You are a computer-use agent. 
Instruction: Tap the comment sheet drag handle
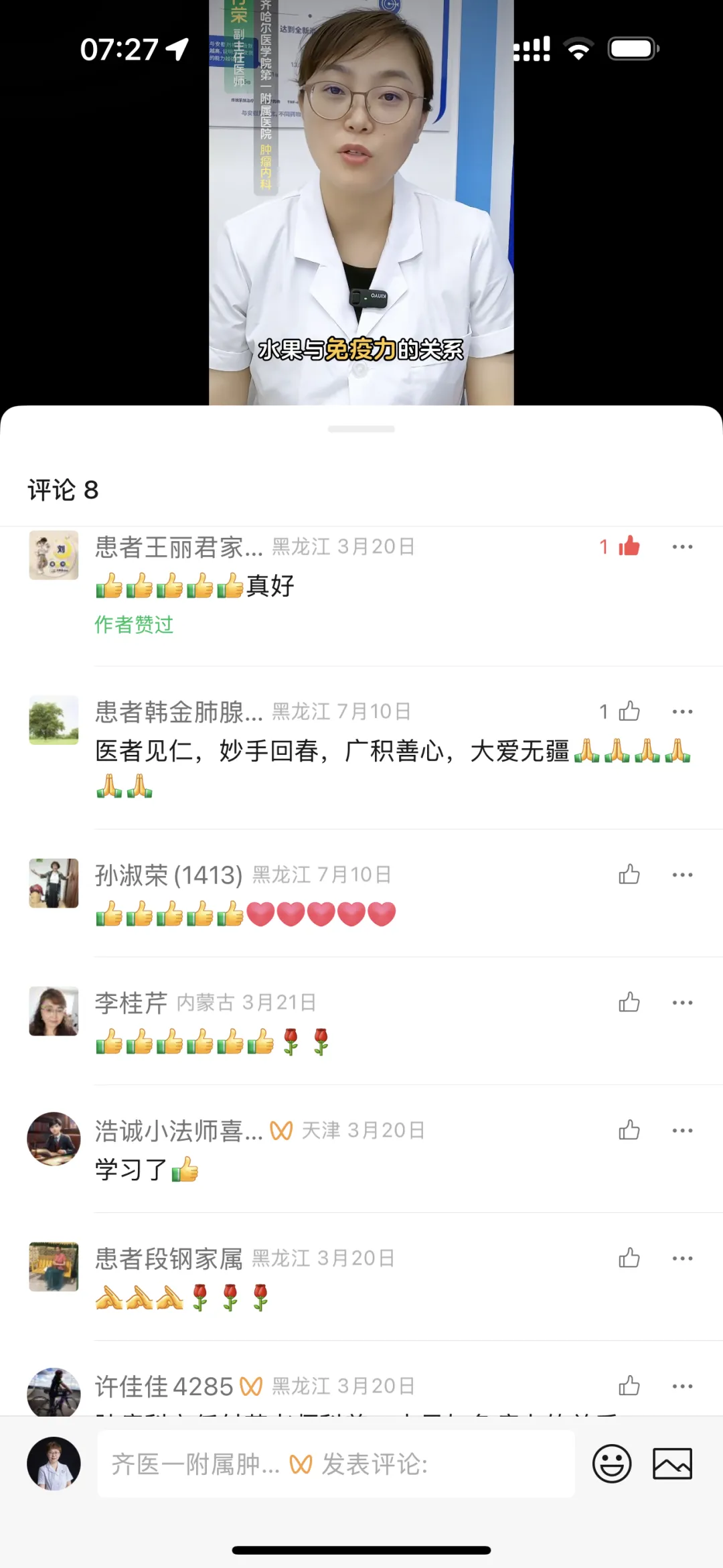(361, 429)
